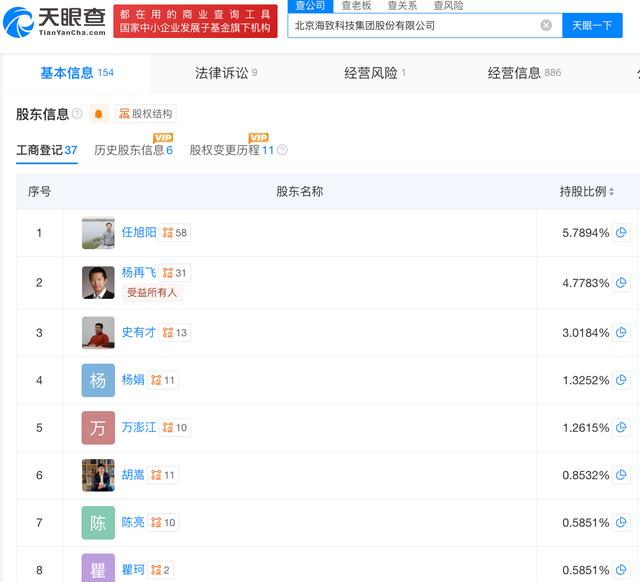Screen dimensions: 640x582
Task: Open shareholder 杨再飞's profile
Action: click(x=139, y=273)
